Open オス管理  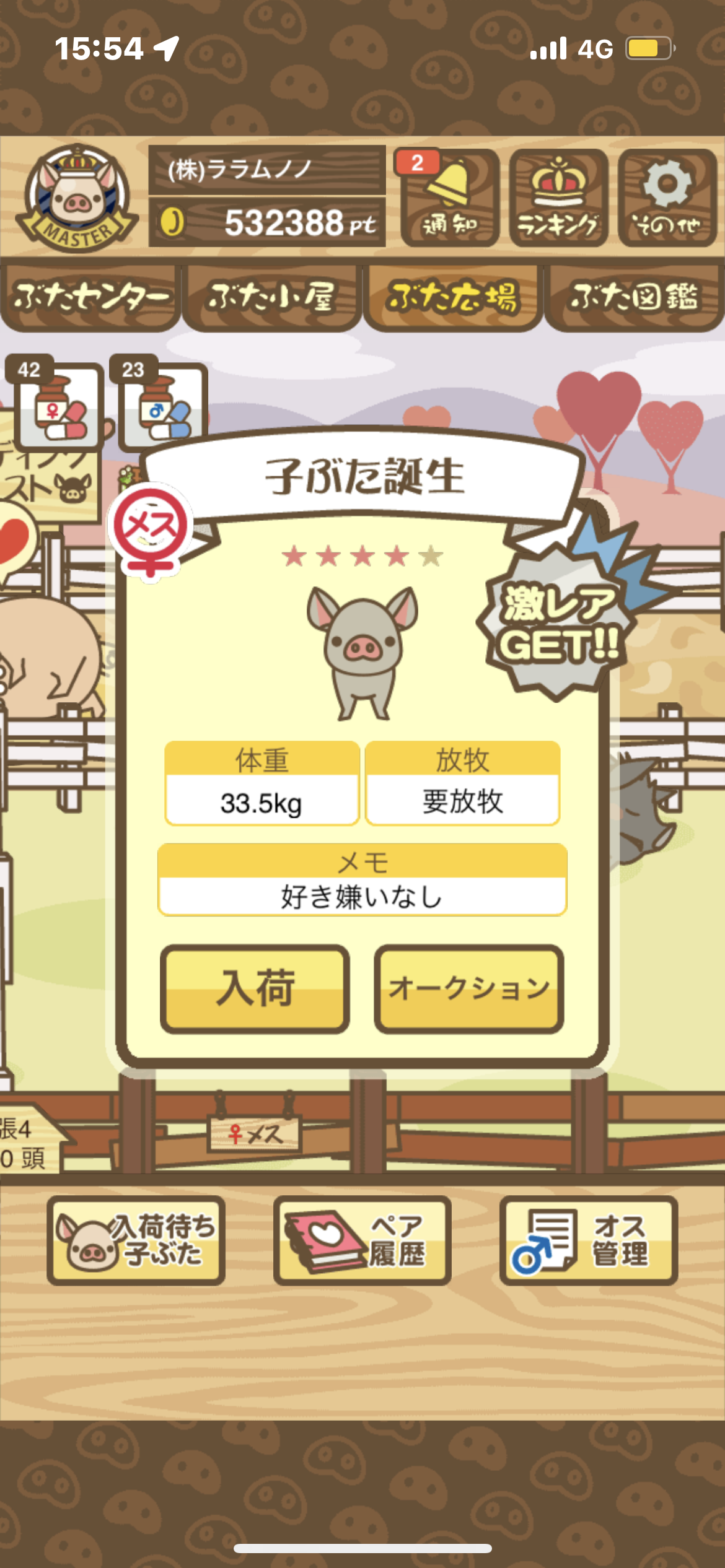click(589, 1240)
